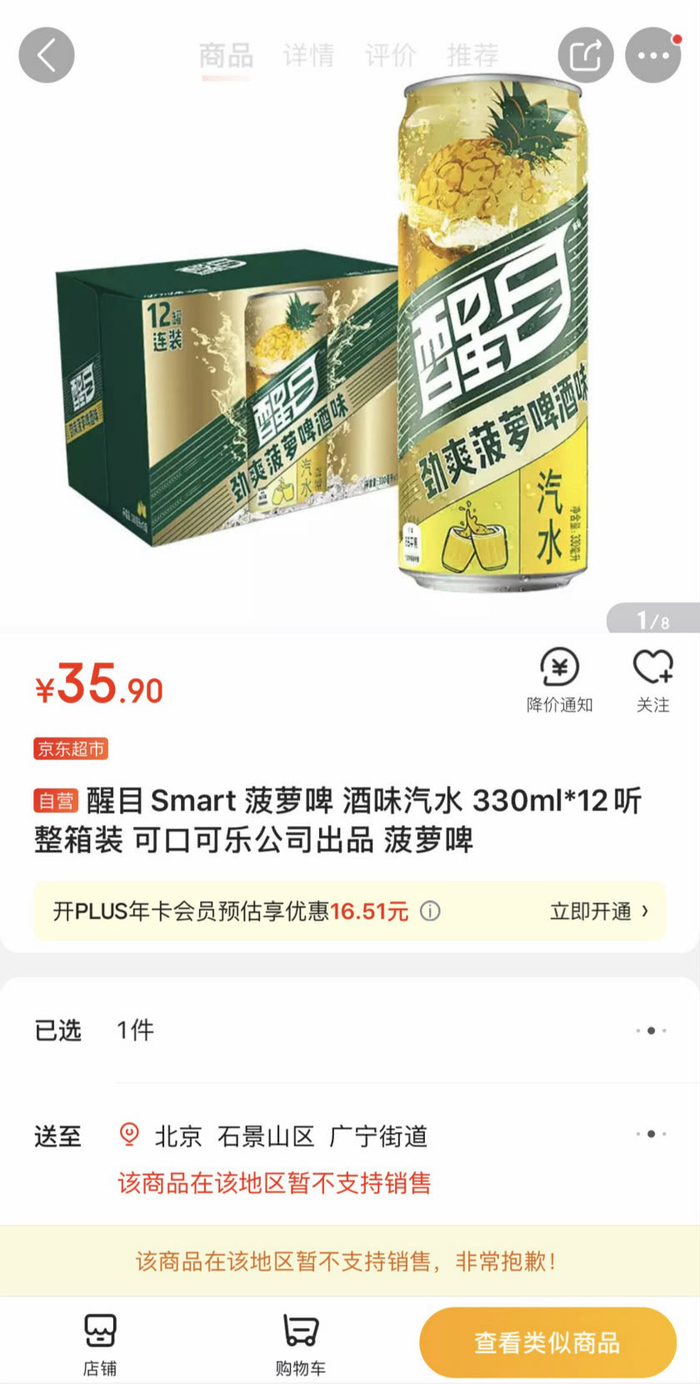Switch to the 评价 tab

coord(390,55)
